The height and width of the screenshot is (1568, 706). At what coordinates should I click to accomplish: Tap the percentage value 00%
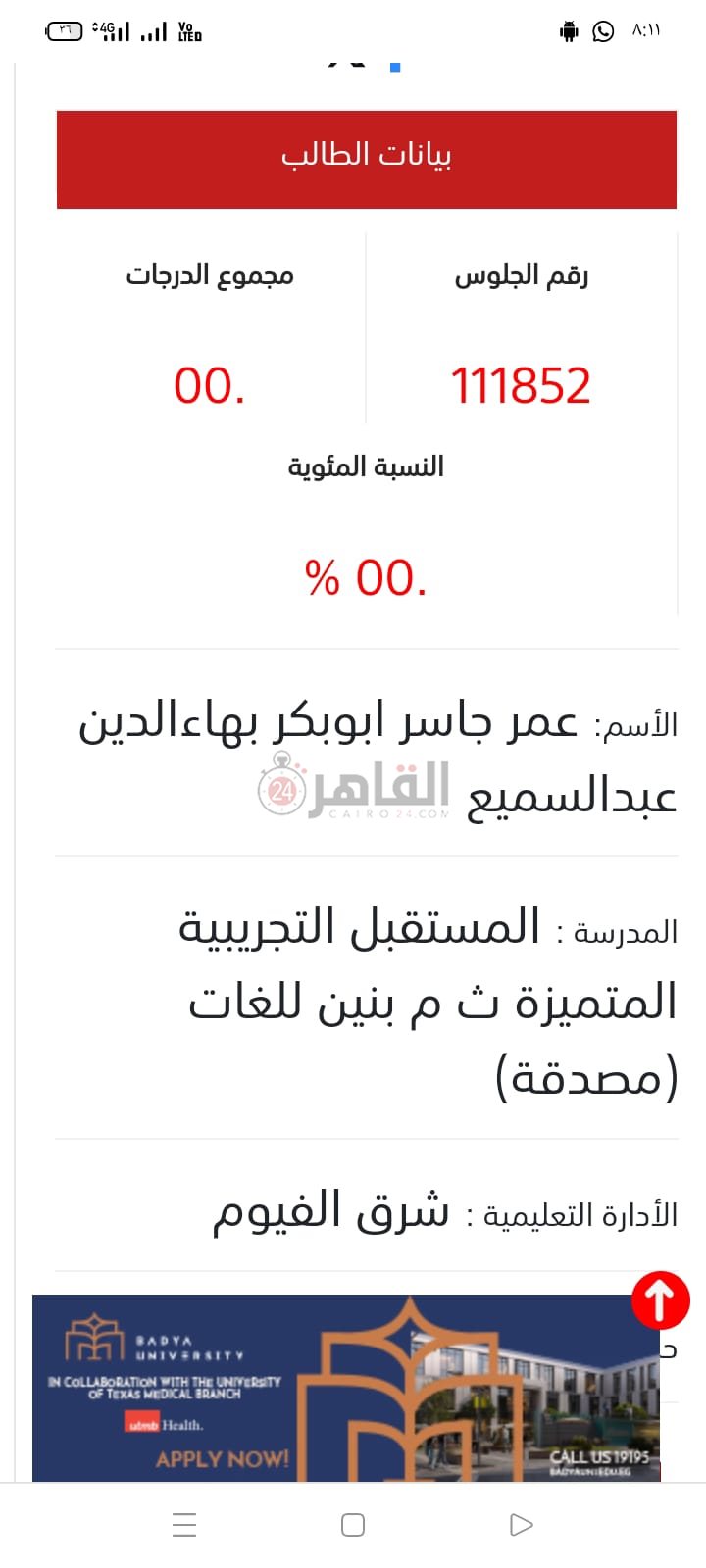(366, 576)
